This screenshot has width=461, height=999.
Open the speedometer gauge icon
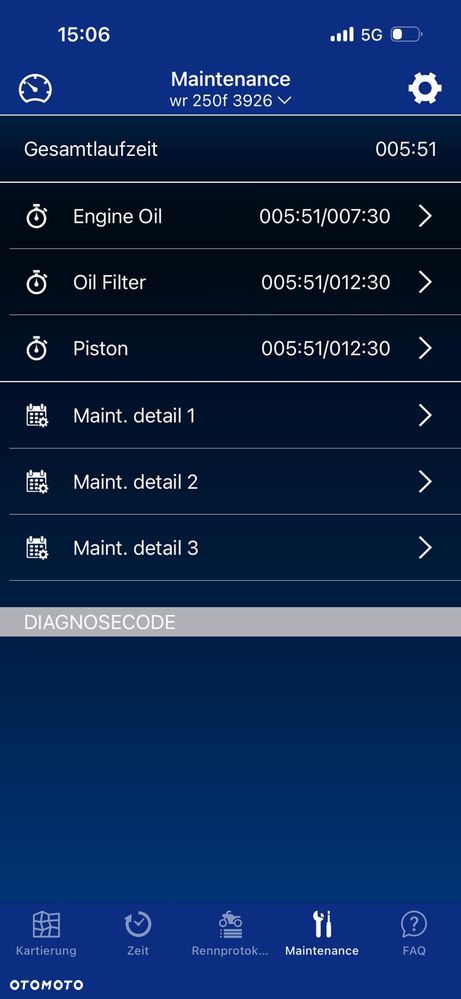click(36, 89)
